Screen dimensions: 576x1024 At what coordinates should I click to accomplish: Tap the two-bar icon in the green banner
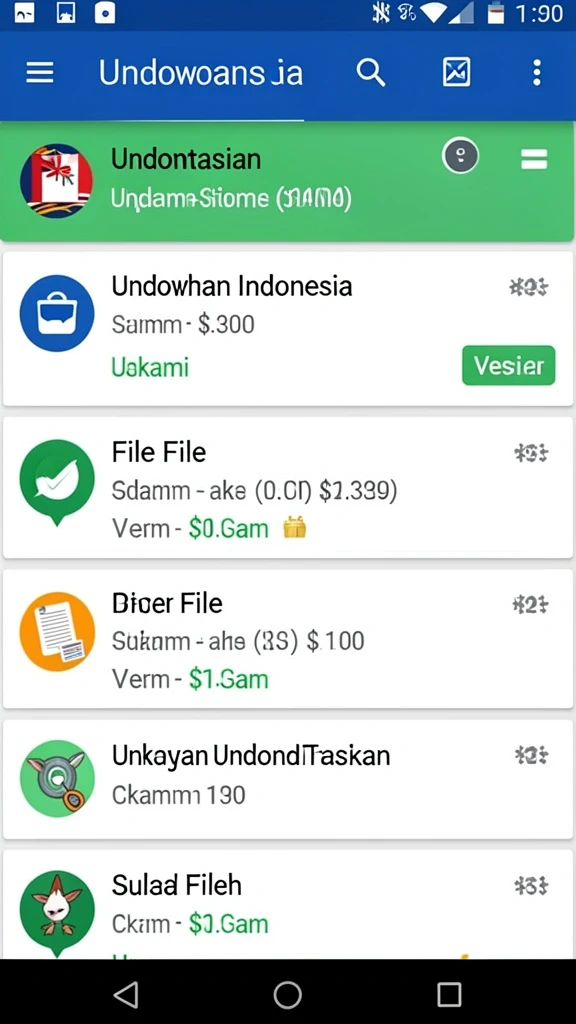point(534,159)
